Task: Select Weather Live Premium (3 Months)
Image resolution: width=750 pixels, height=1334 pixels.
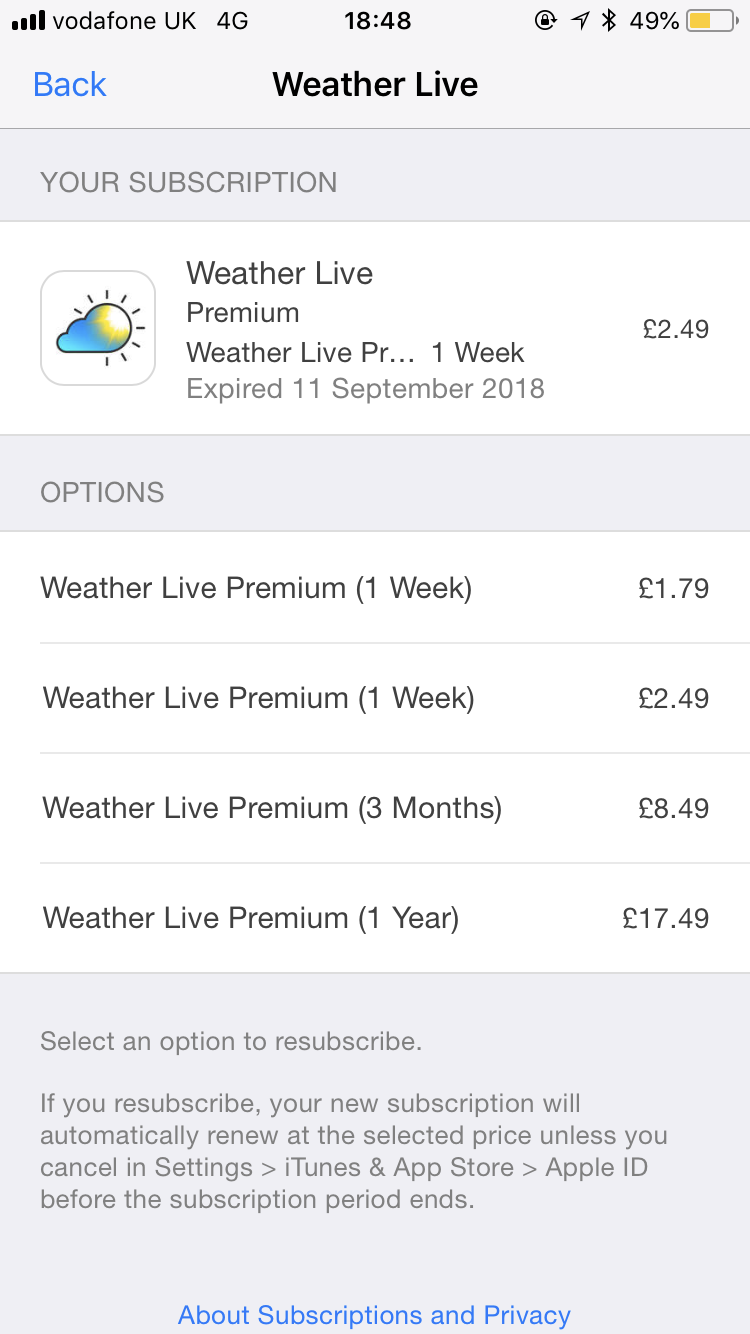Action: pos(374,808)
